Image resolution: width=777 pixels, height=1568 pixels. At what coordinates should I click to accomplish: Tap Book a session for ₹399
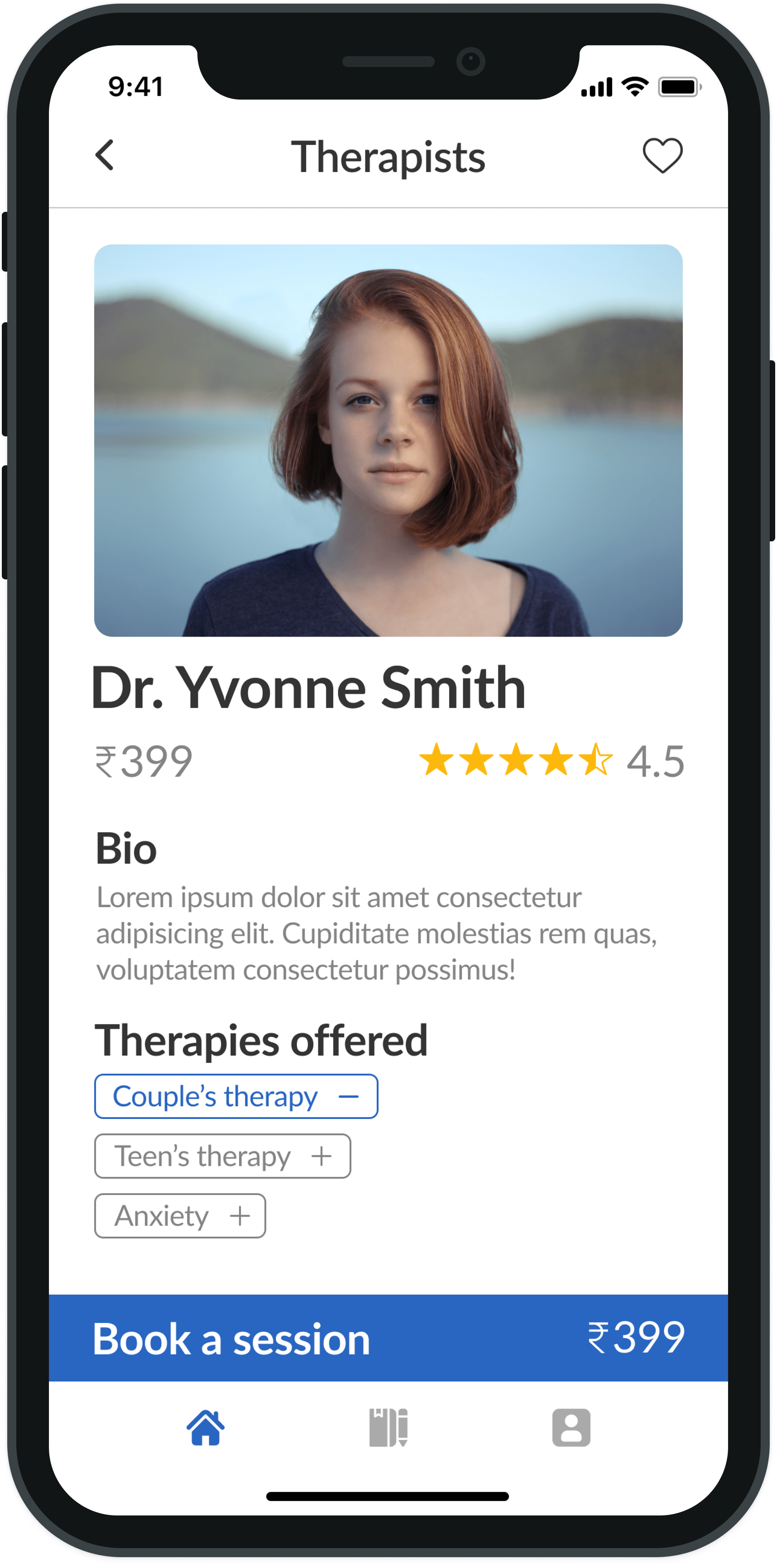388,1339
